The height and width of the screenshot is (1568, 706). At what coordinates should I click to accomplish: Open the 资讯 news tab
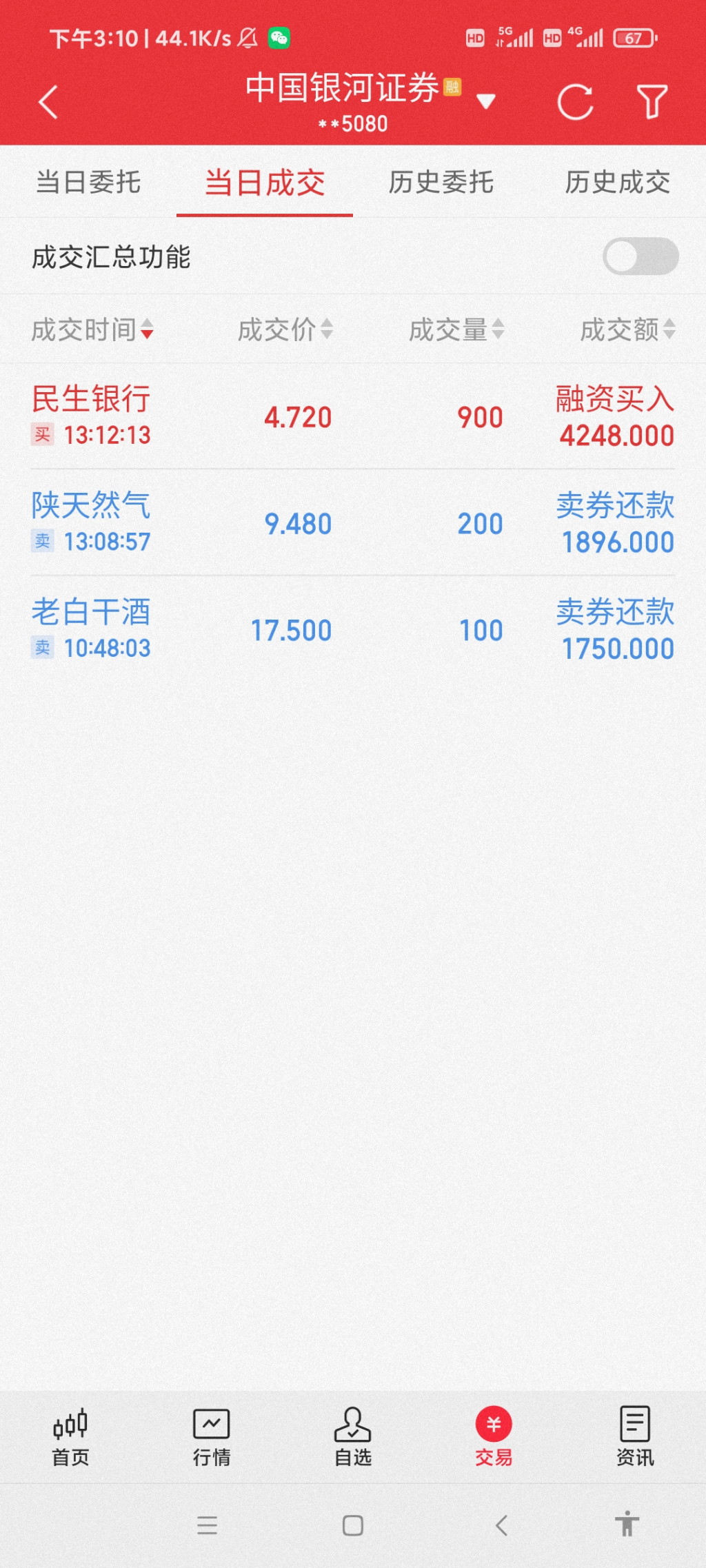[x=635, y=1437]
